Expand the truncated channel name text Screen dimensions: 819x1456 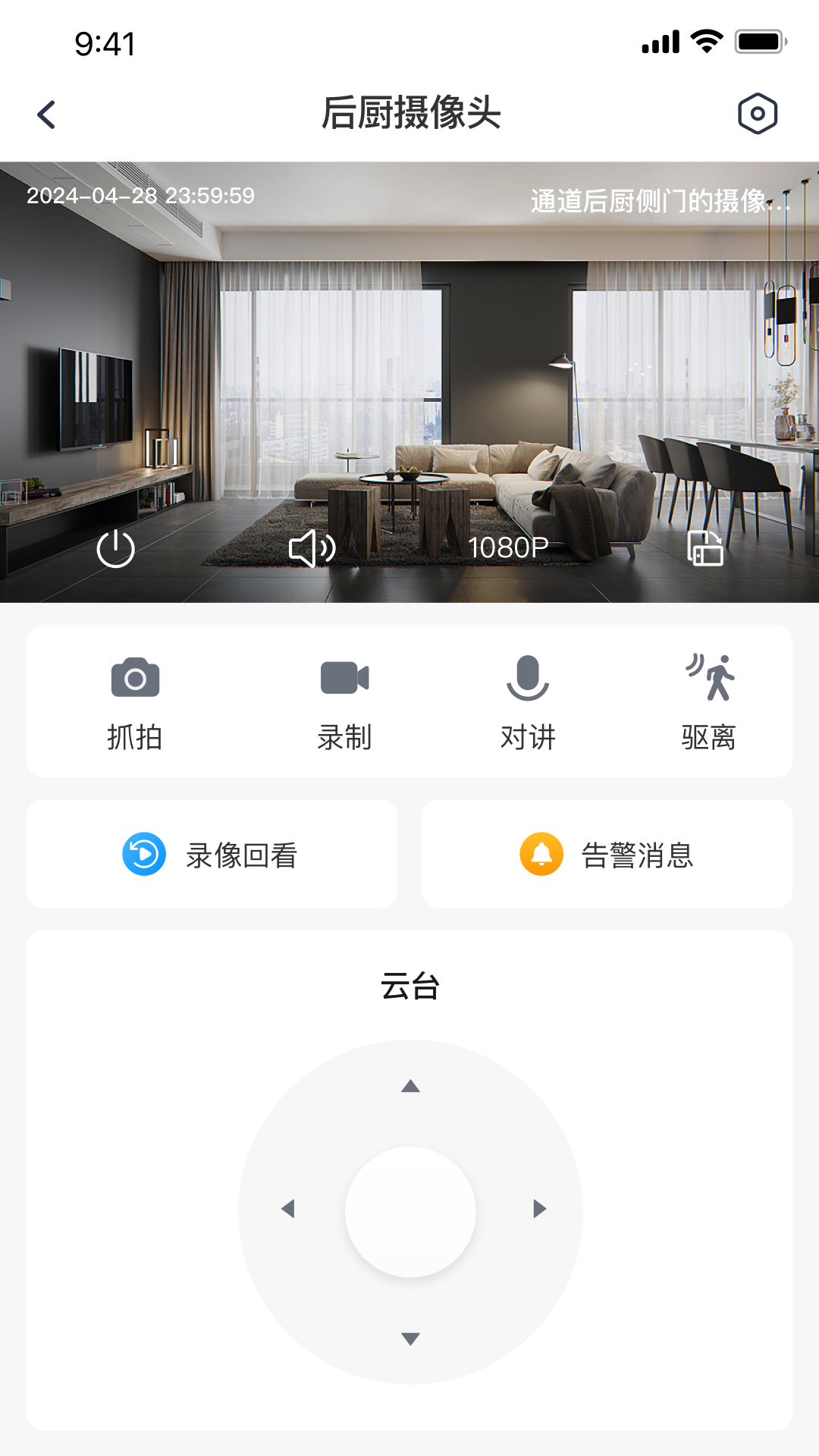coord(660,200)
